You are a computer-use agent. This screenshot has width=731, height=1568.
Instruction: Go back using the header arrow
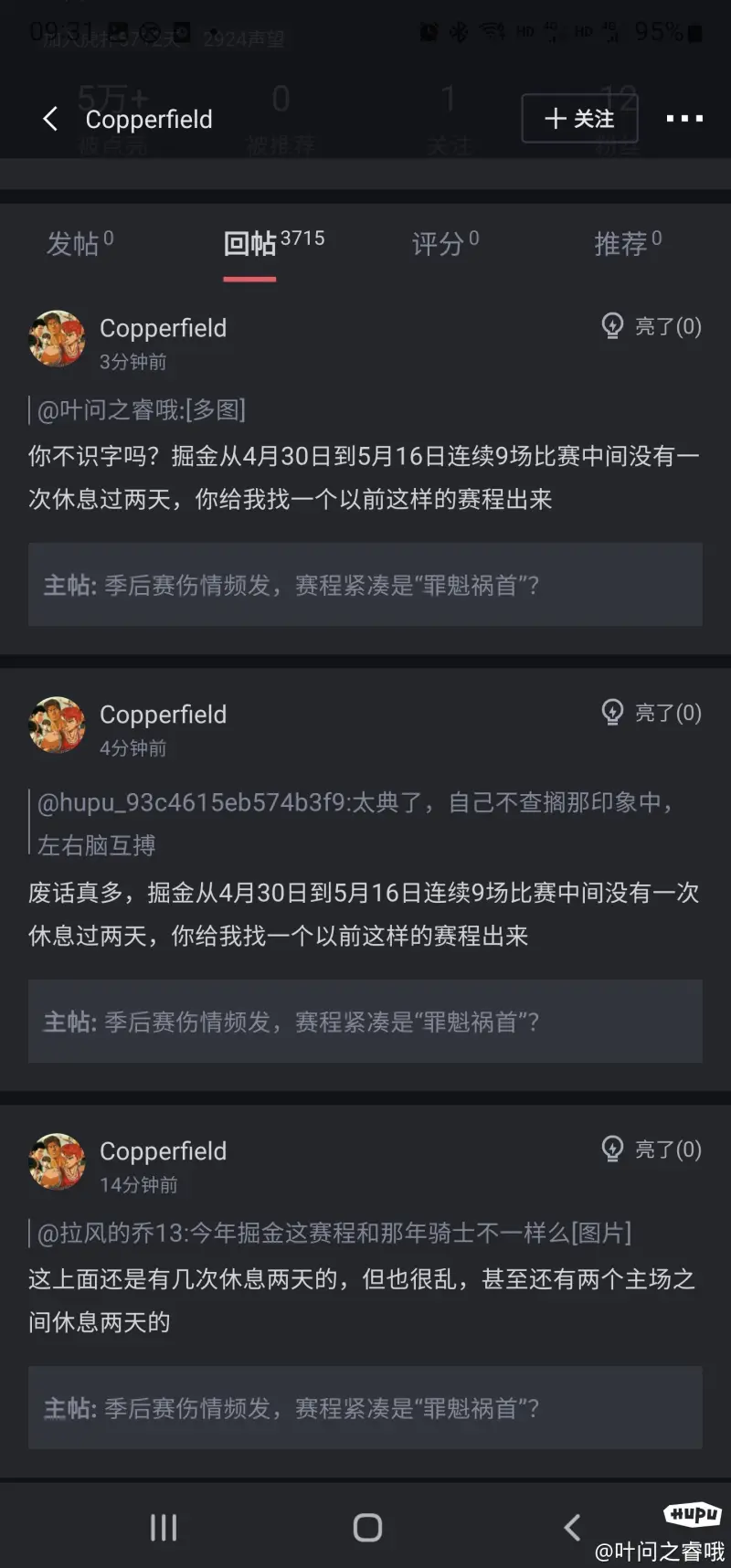click(x=50, y=119)
